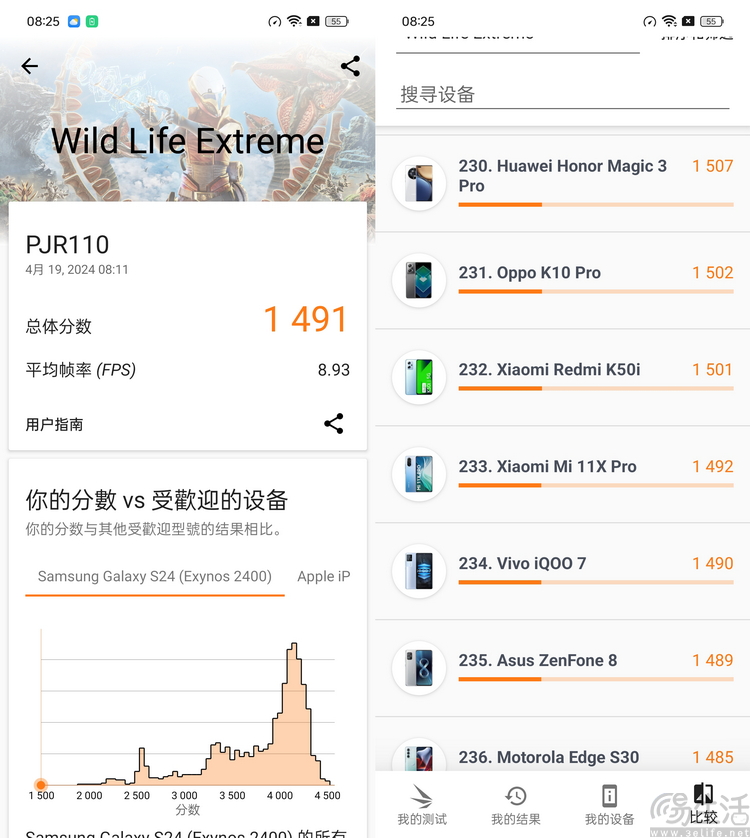Open the Oppo K10 Pro ranking row
The height and width of the screenshot is (838, 750).
[562, 280]
